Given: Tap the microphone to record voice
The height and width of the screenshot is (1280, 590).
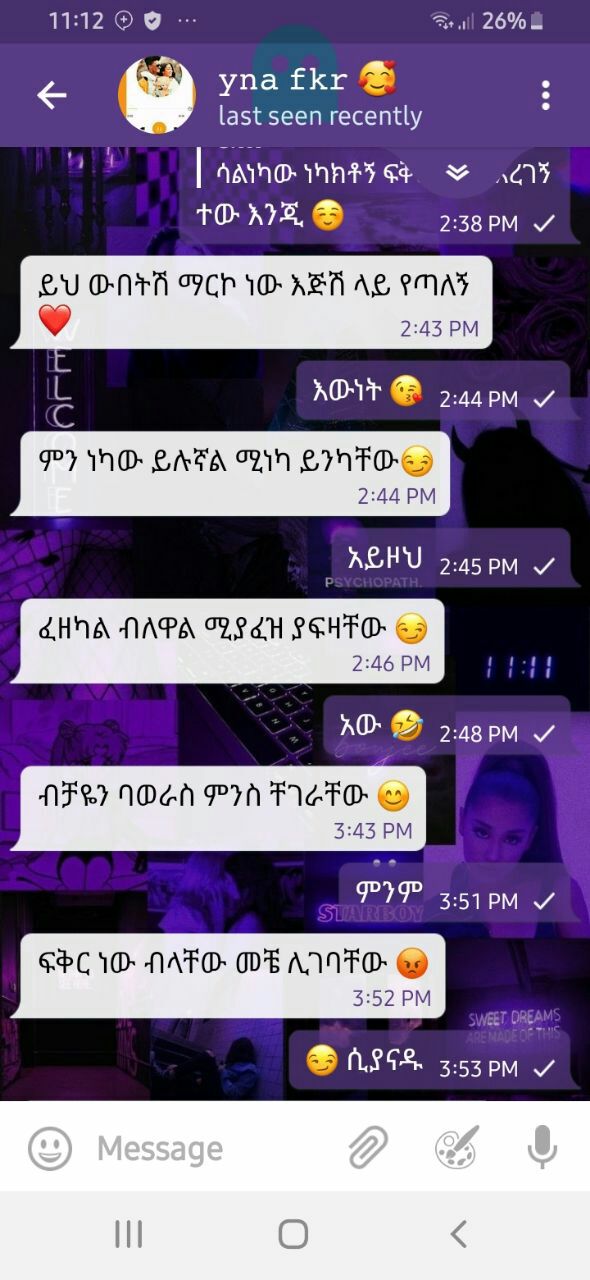Looking at the screenshot, I should 542,1147.
